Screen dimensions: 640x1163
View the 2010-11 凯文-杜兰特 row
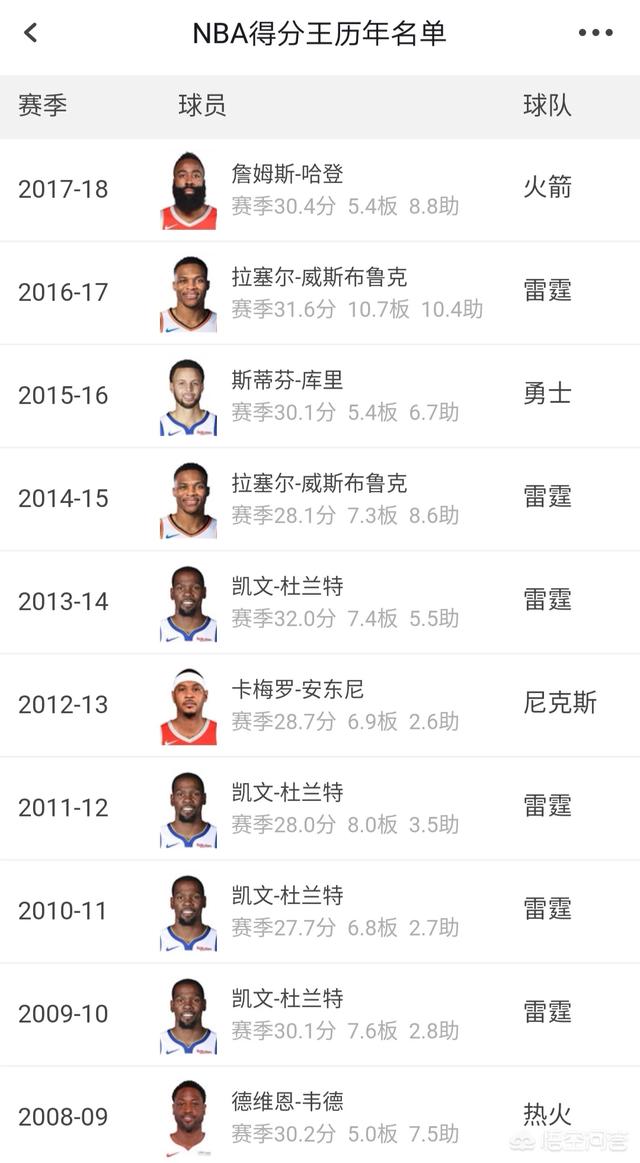(x=320, y=912)
